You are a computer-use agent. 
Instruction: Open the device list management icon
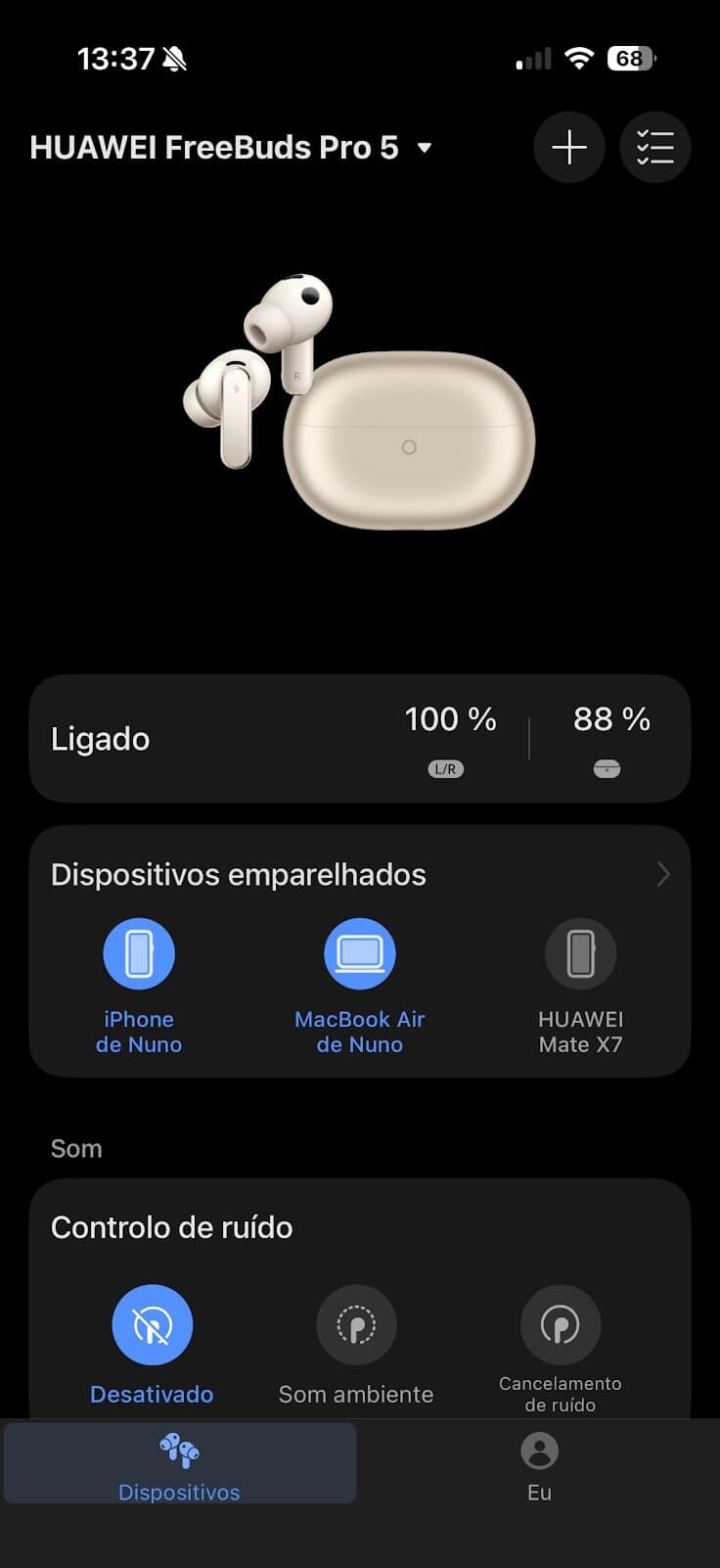(x=654, y=148)
